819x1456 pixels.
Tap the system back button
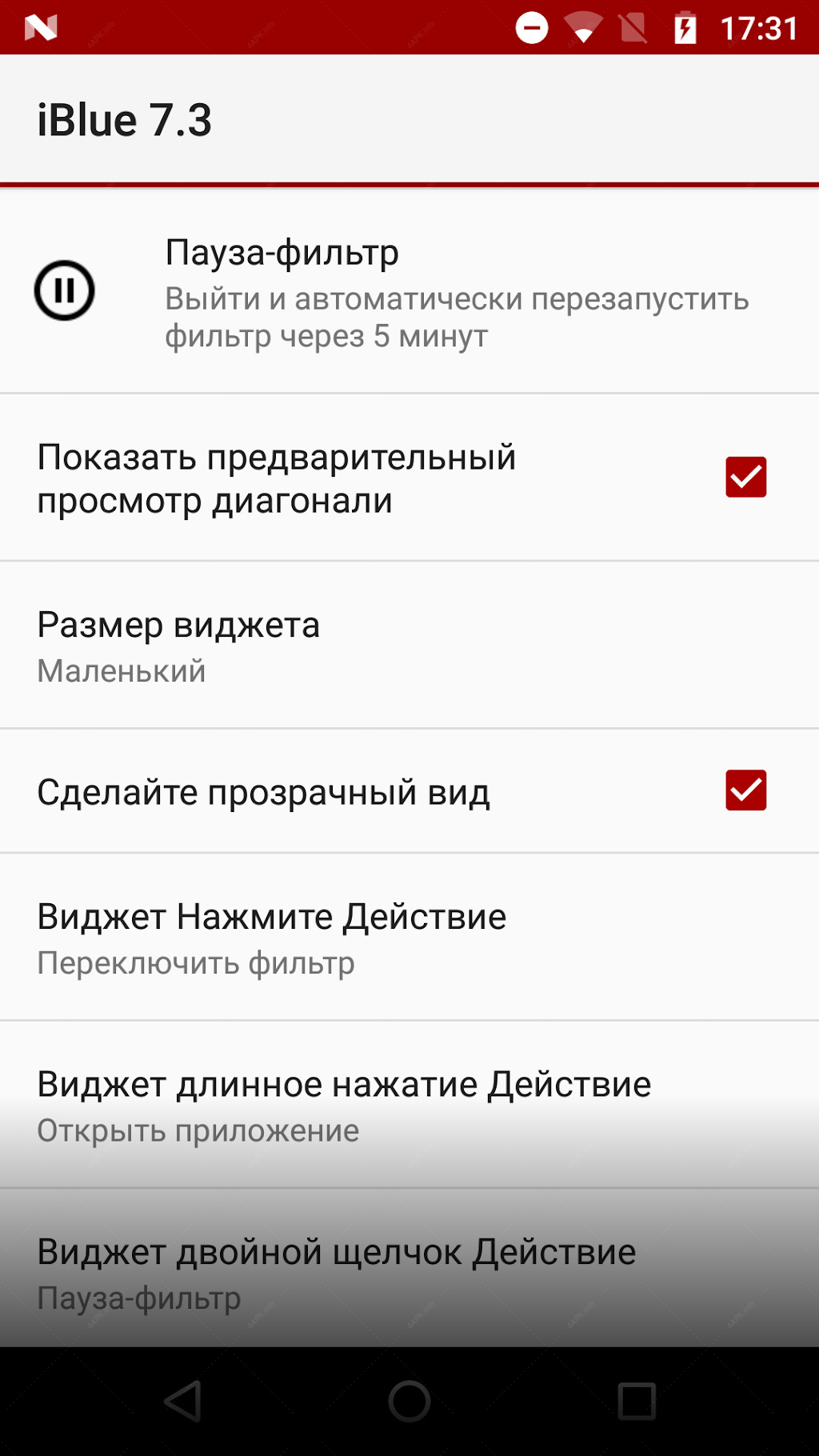coord(182,1401)
